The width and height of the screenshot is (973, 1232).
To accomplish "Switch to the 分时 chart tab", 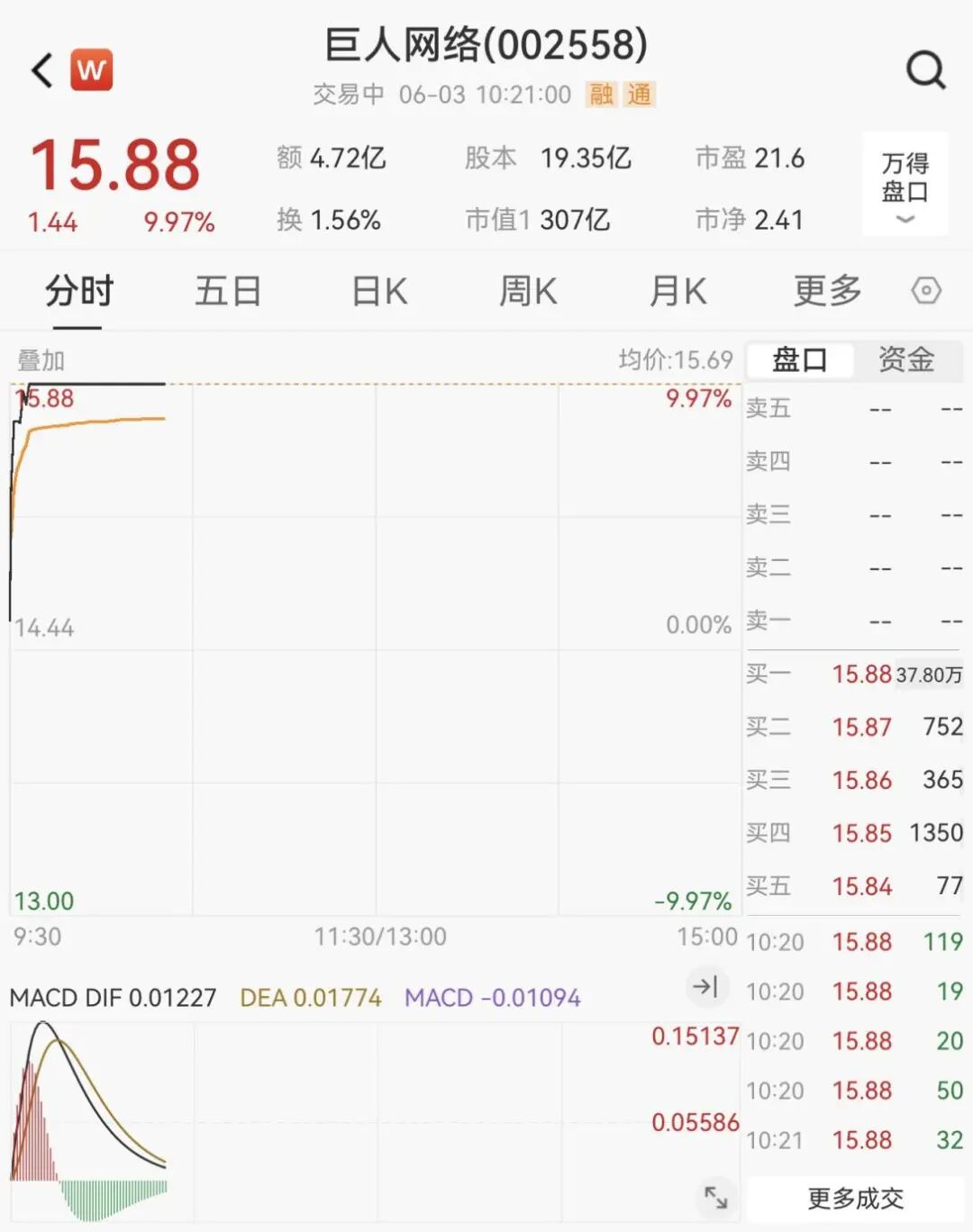I will coord(79,292).
